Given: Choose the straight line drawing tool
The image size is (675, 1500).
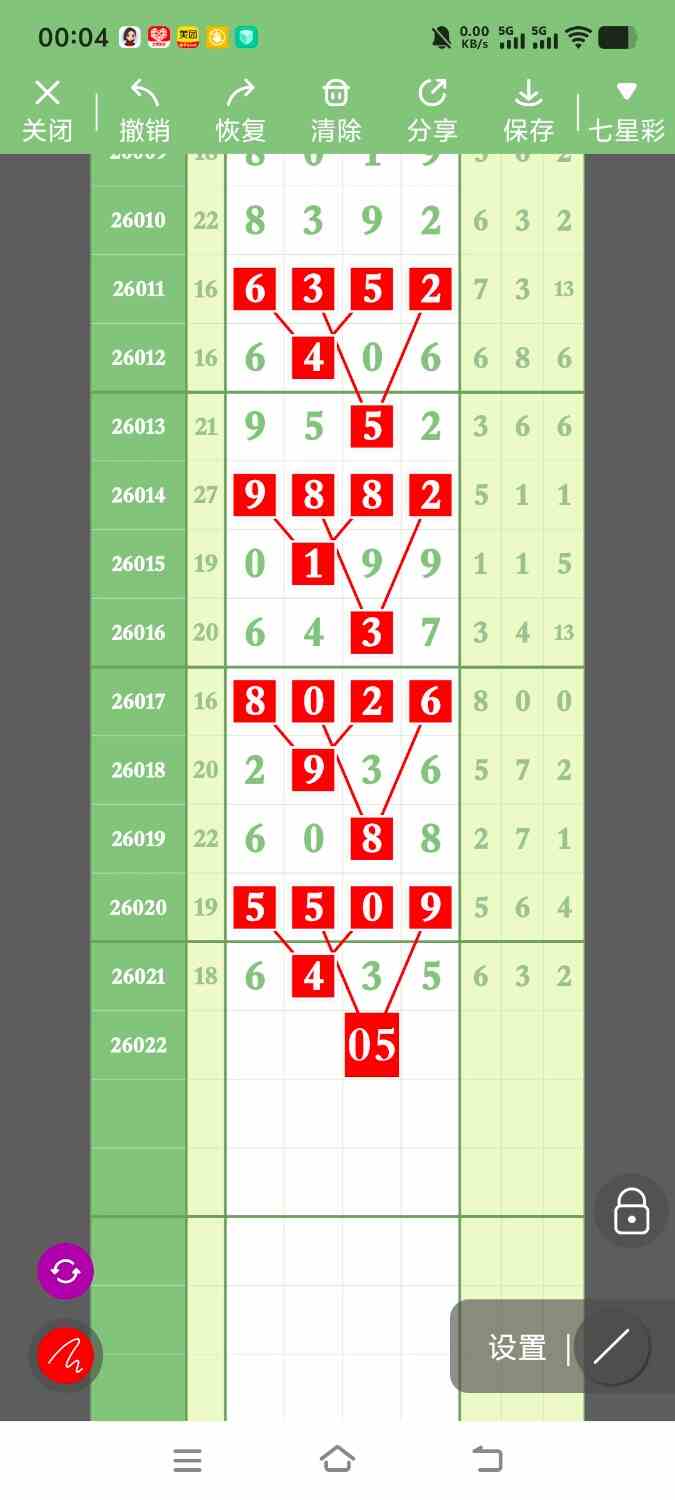Looking at the screenshot, I should pyautogui.click(x=611, y=1348).
